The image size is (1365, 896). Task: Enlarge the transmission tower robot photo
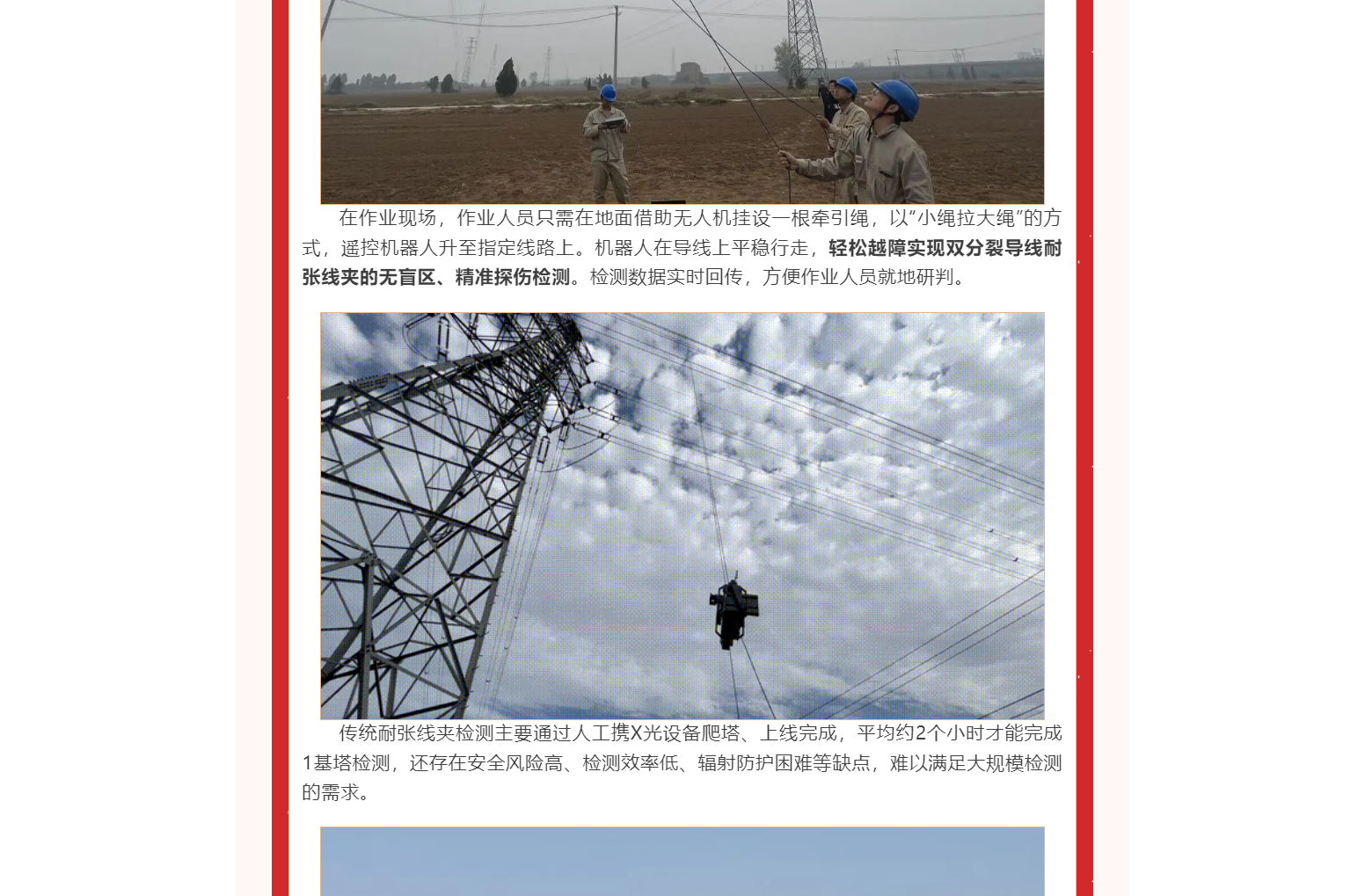point(682,515)
